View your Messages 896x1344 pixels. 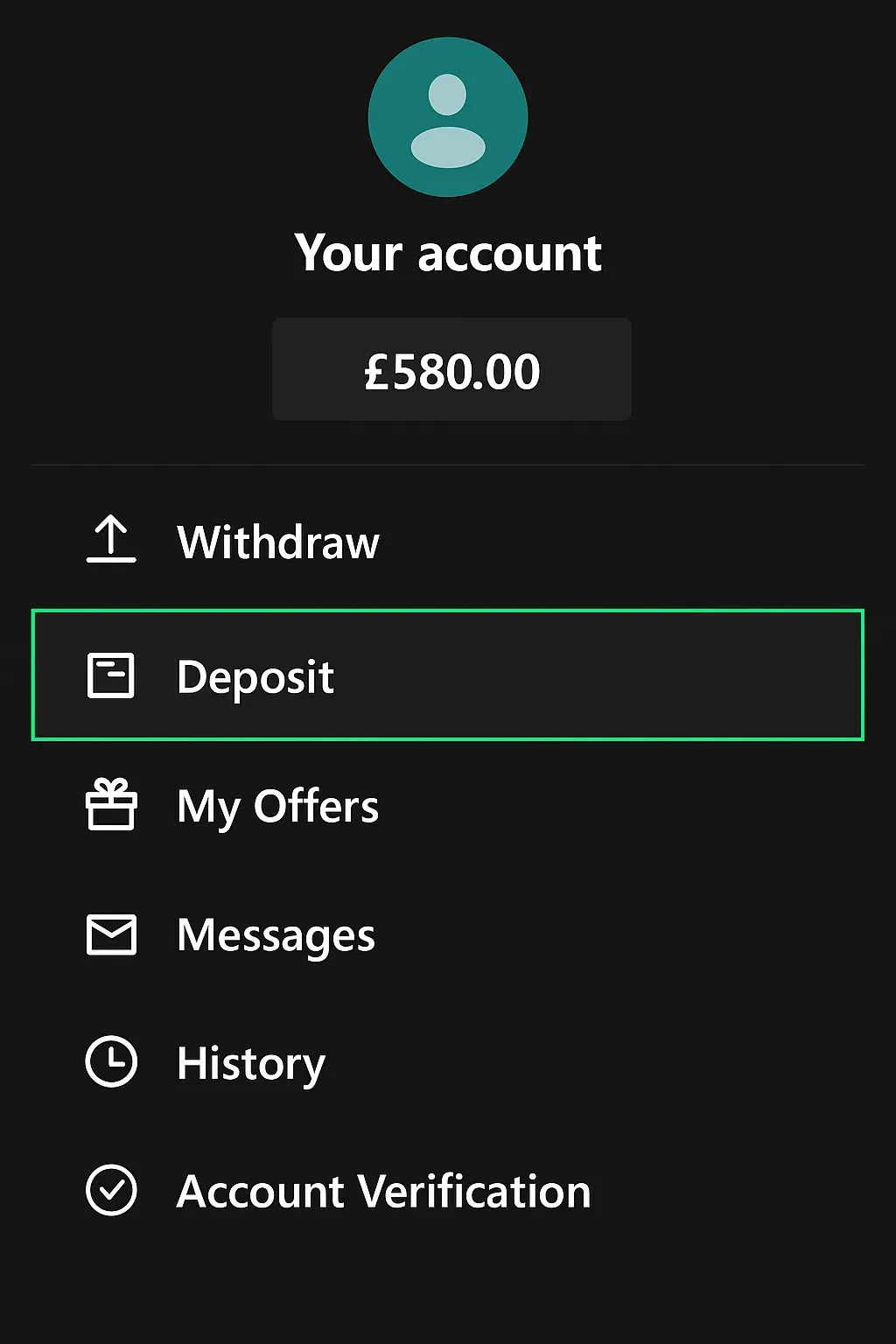coord(276,934)
